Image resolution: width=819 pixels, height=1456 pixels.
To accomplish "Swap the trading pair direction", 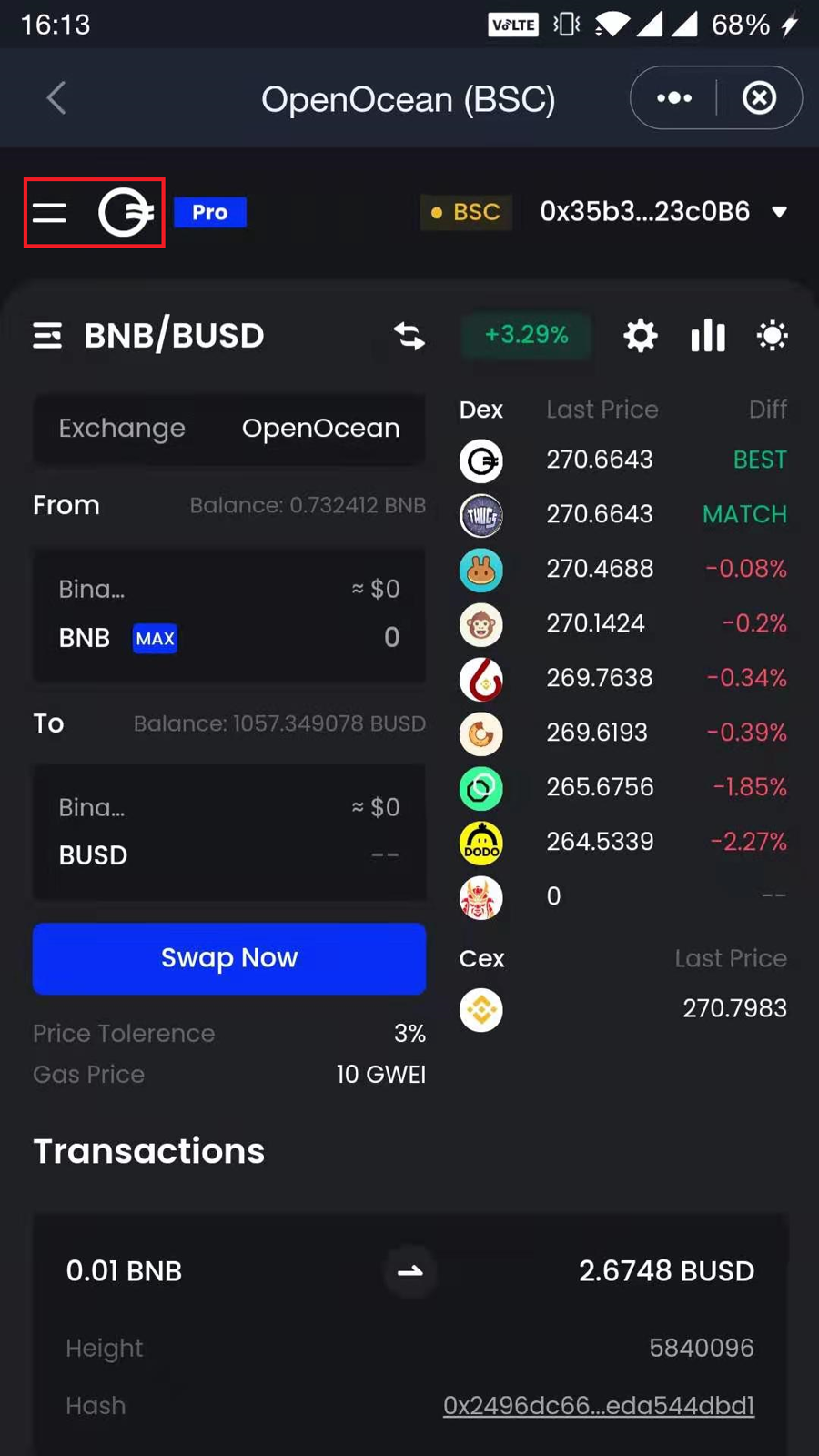I will click(409, 336).
